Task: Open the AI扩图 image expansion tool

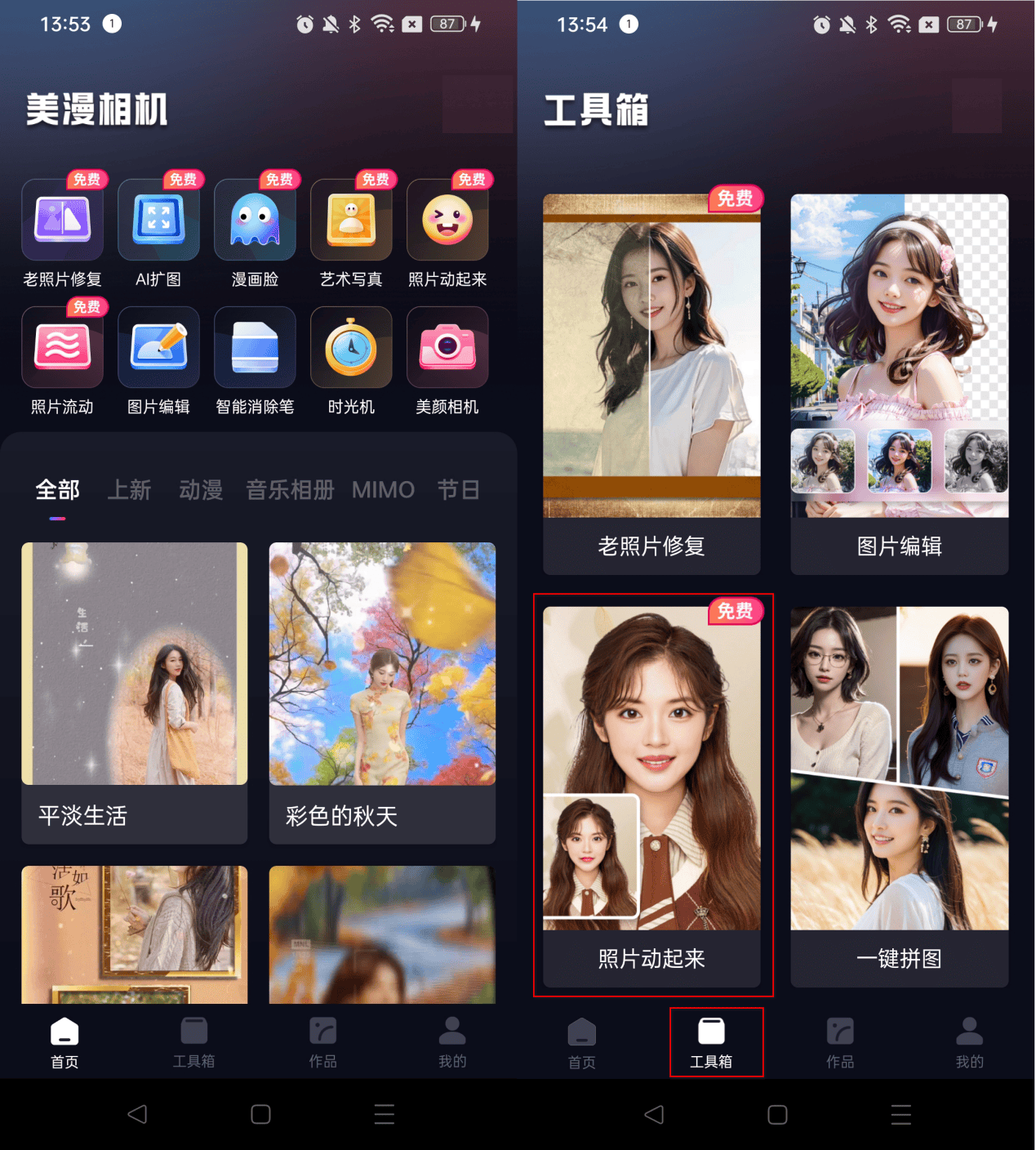Action: 158,219
